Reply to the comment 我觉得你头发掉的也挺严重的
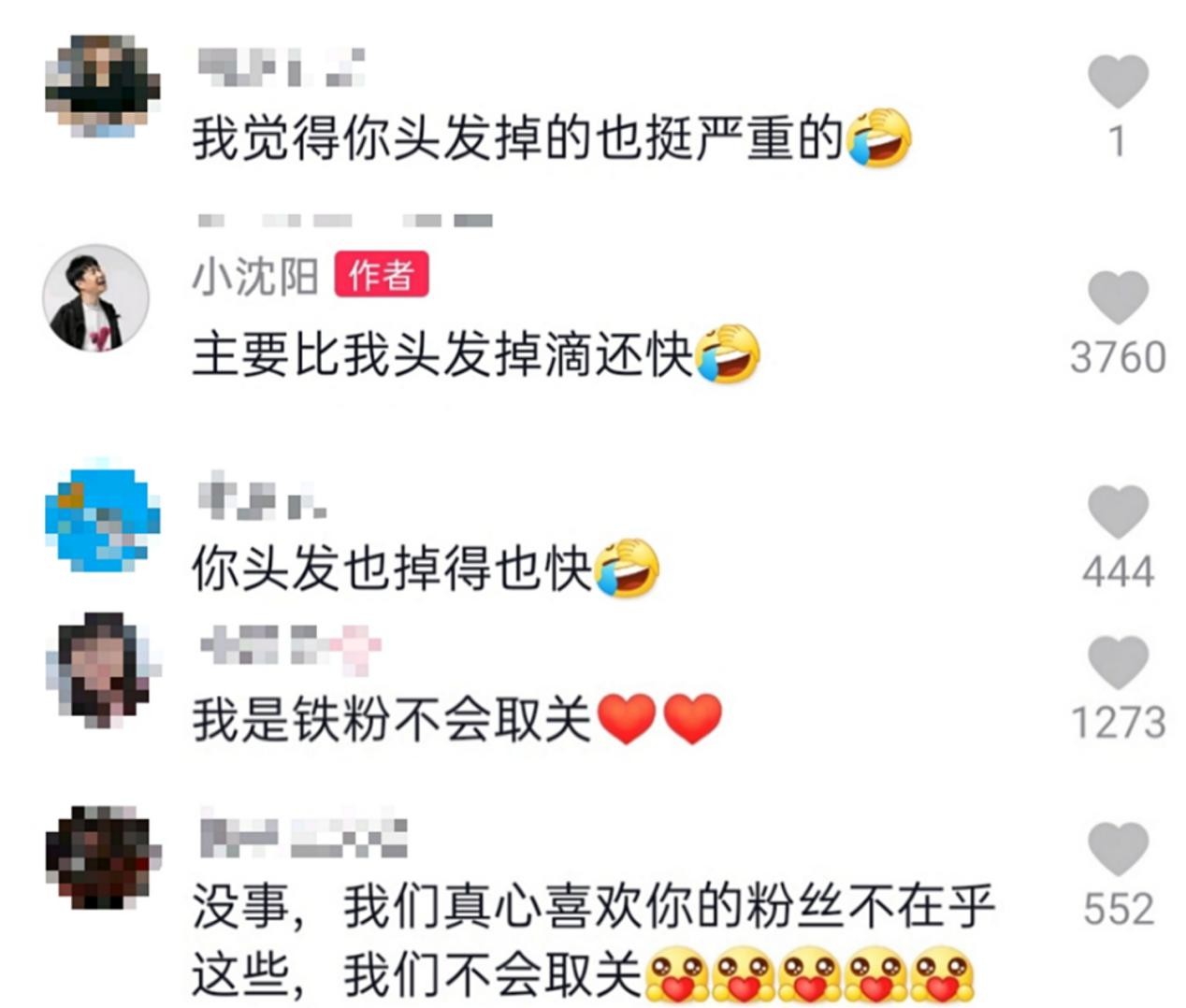This screenshot has height=1008, width=1186. (x=516, y=138)
